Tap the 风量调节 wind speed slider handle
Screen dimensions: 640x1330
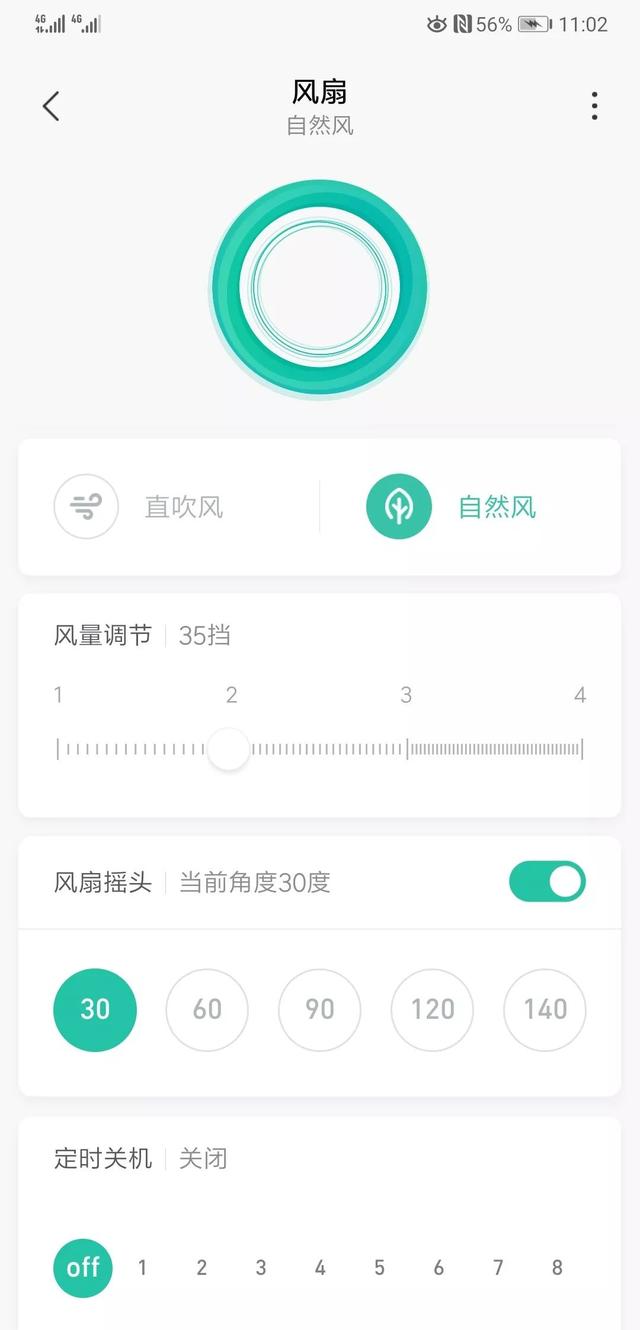pyautogui.click(x=229, y=749)
